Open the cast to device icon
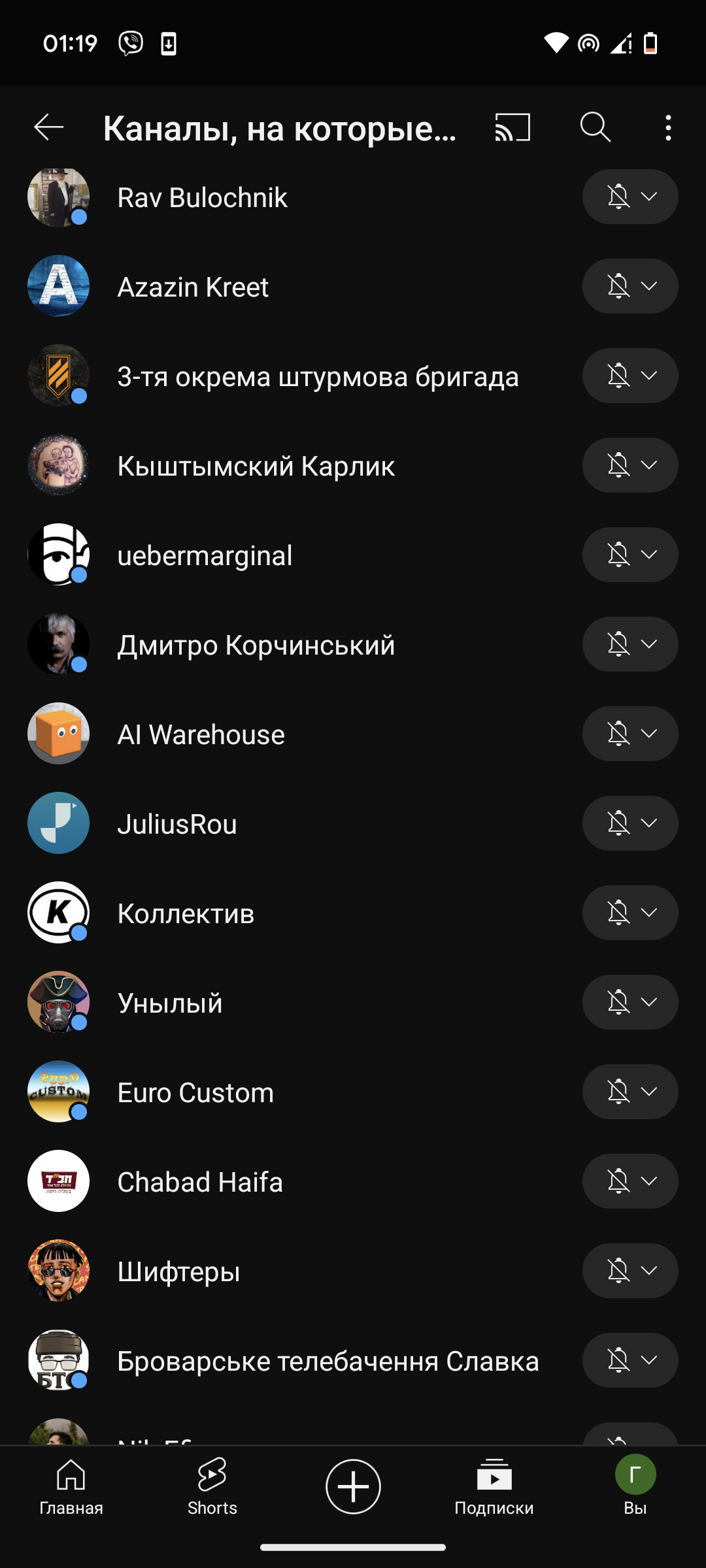Screen dimensions: 706x1568 click(x=513, y=127)
